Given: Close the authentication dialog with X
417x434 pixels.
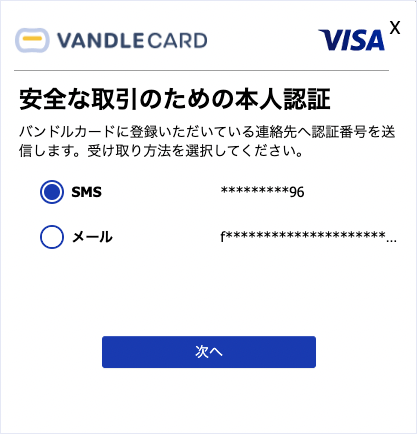Looking at the screenshot, I should [x=395, y=28].
